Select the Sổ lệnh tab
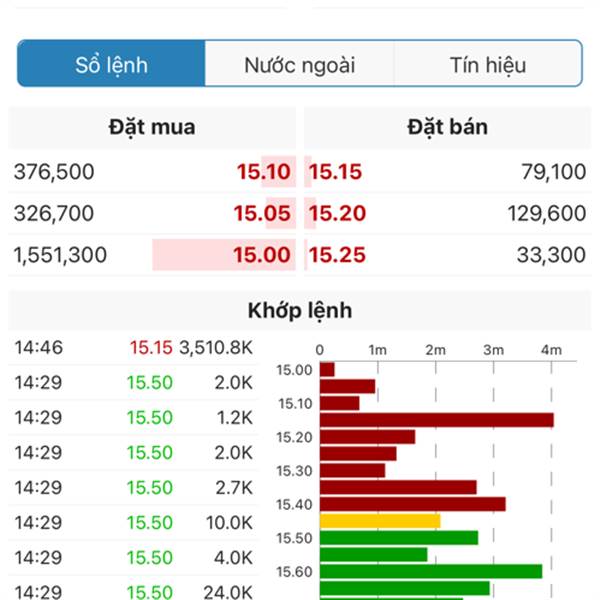This screenshot has height=600, width=600. click(112, 66)
